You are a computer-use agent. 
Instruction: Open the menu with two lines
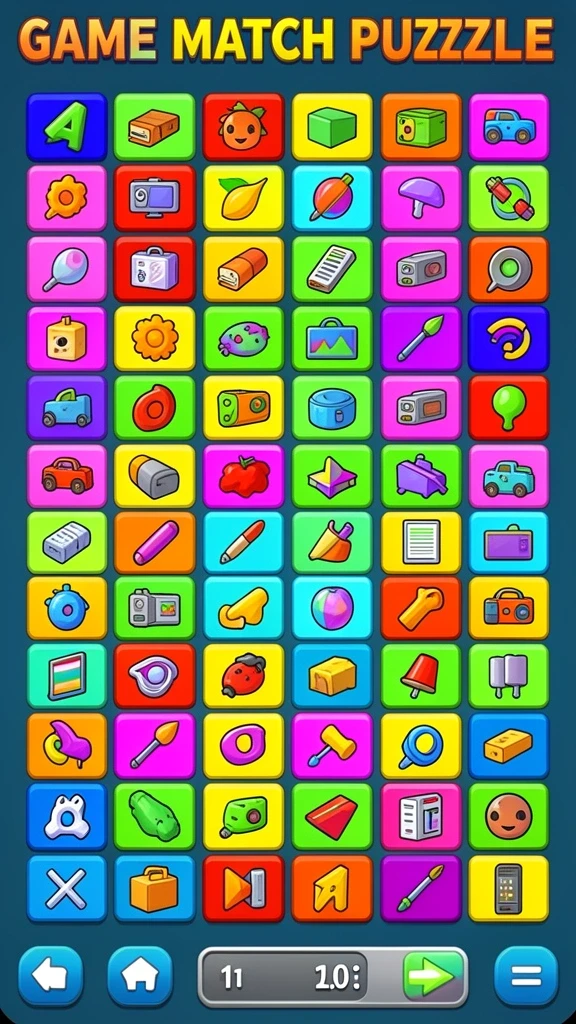(x=526, y=976)
